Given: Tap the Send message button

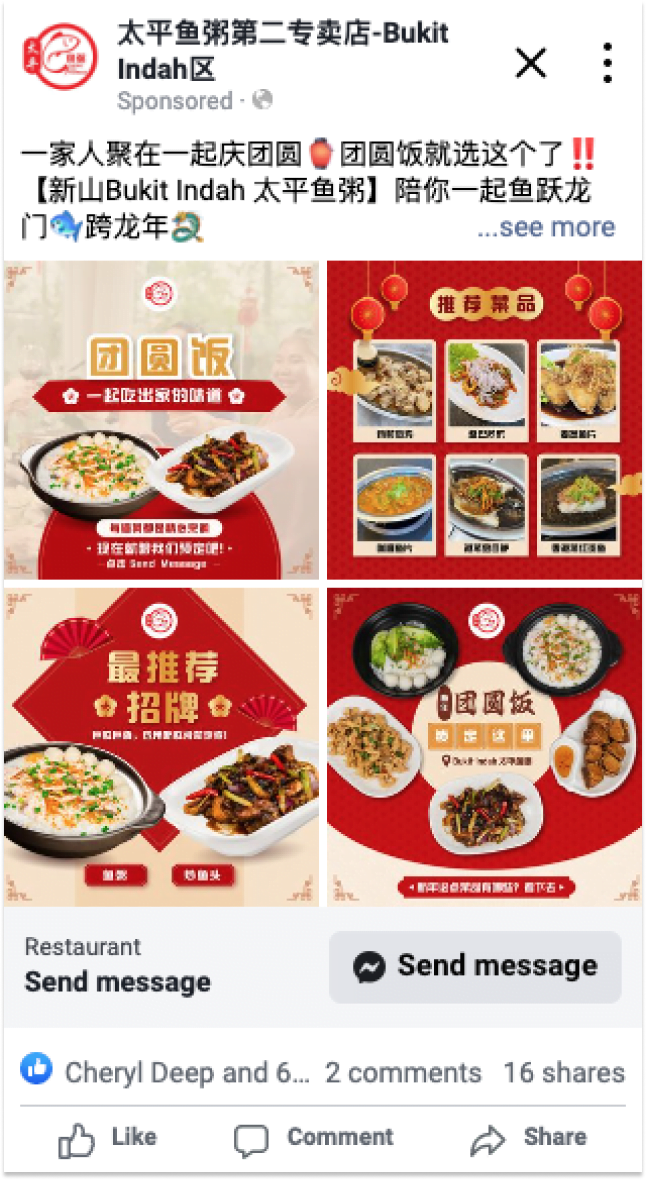Looking at the screenshot, I should point(475,966).
